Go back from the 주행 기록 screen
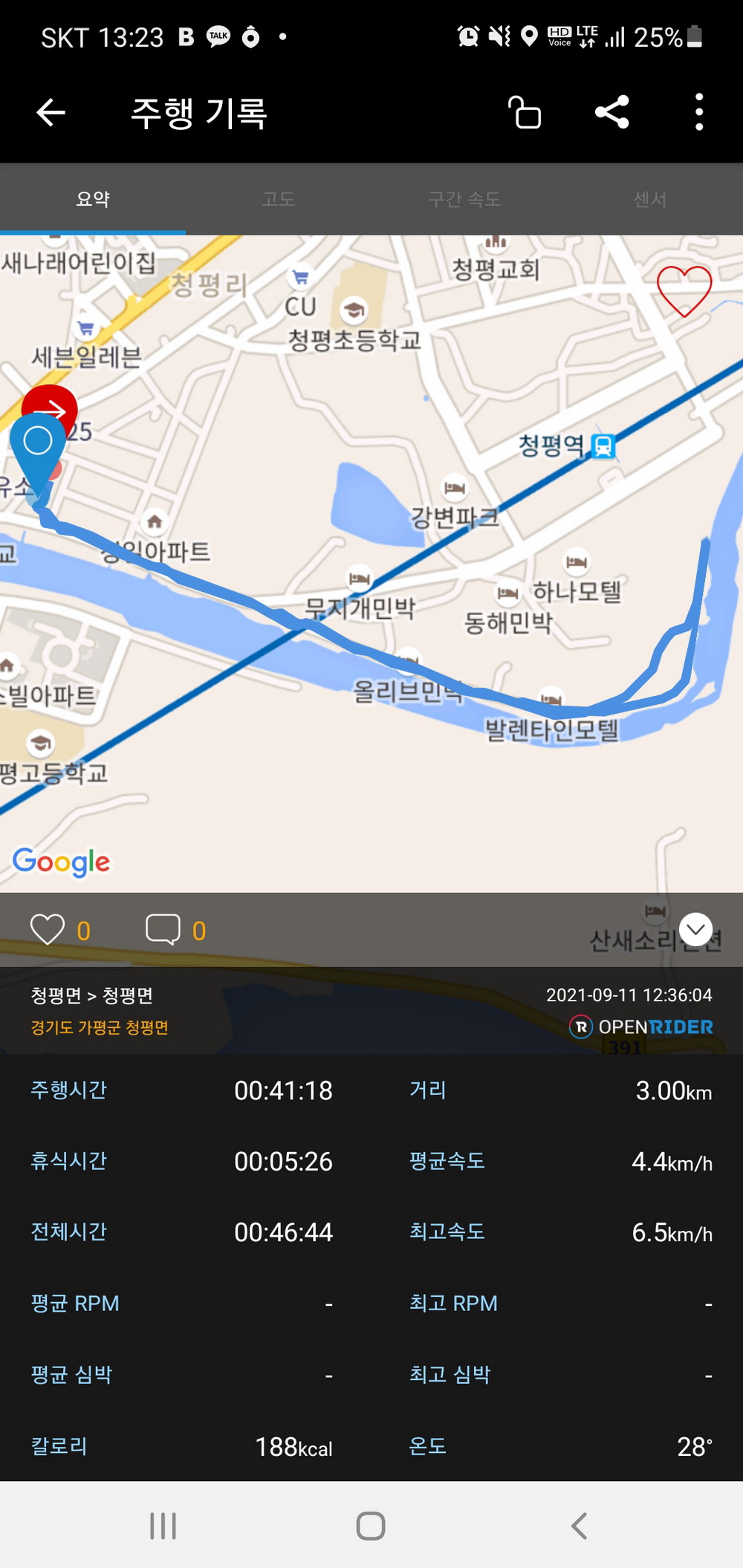The width and height of the screenshot is (743, 1568). [x=51, y=113]
